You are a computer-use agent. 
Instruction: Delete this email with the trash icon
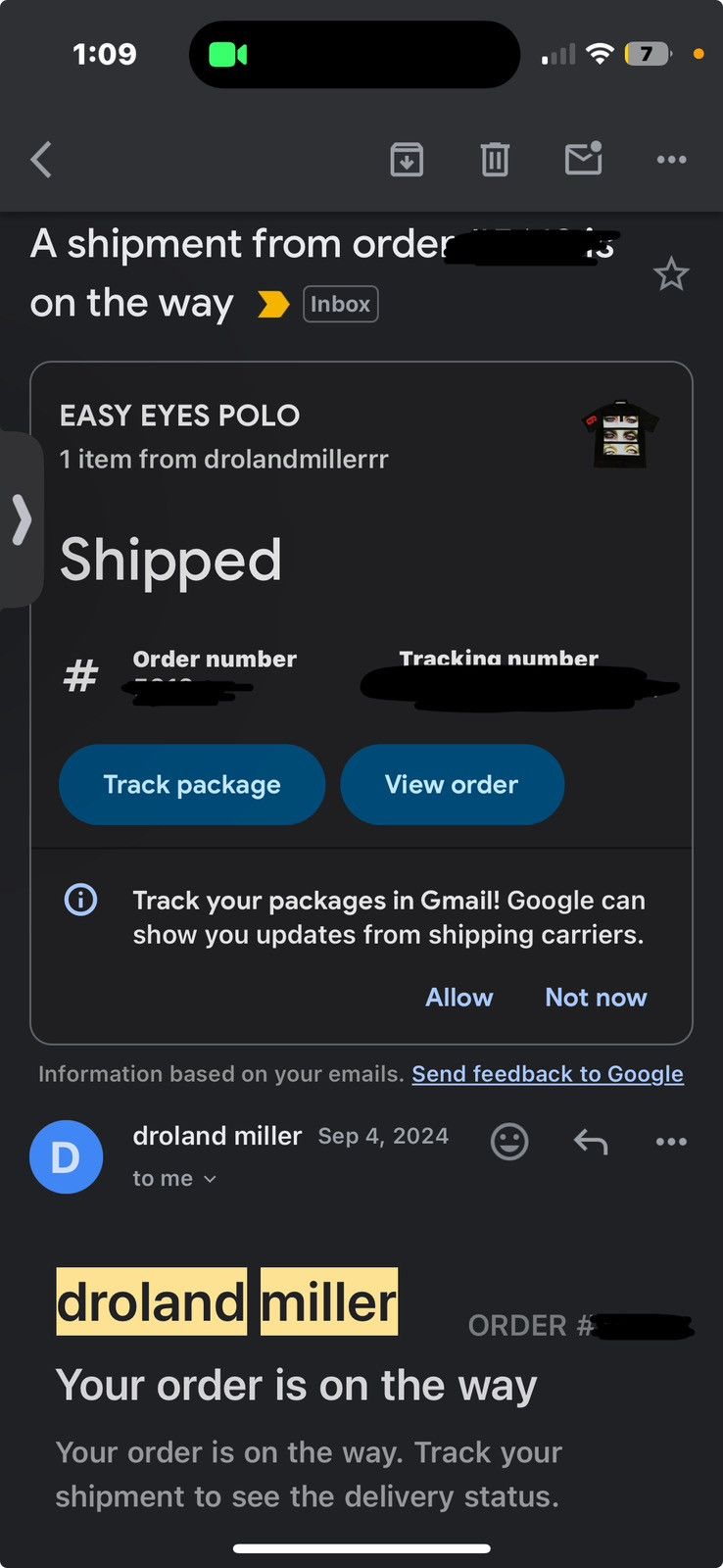pos(495,159)
